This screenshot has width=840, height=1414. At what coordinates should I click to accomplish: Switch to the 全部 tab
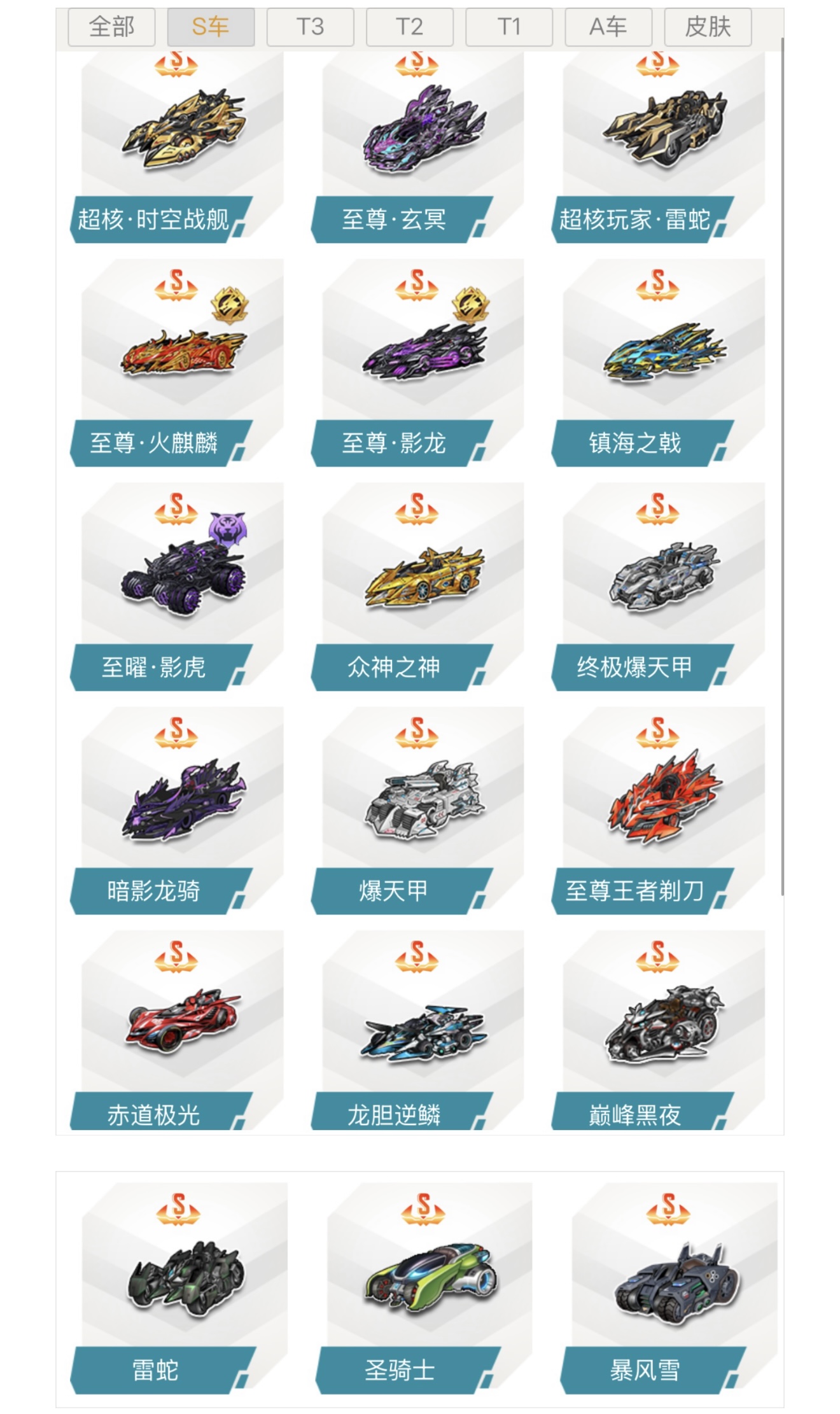[x=111, y=27]
